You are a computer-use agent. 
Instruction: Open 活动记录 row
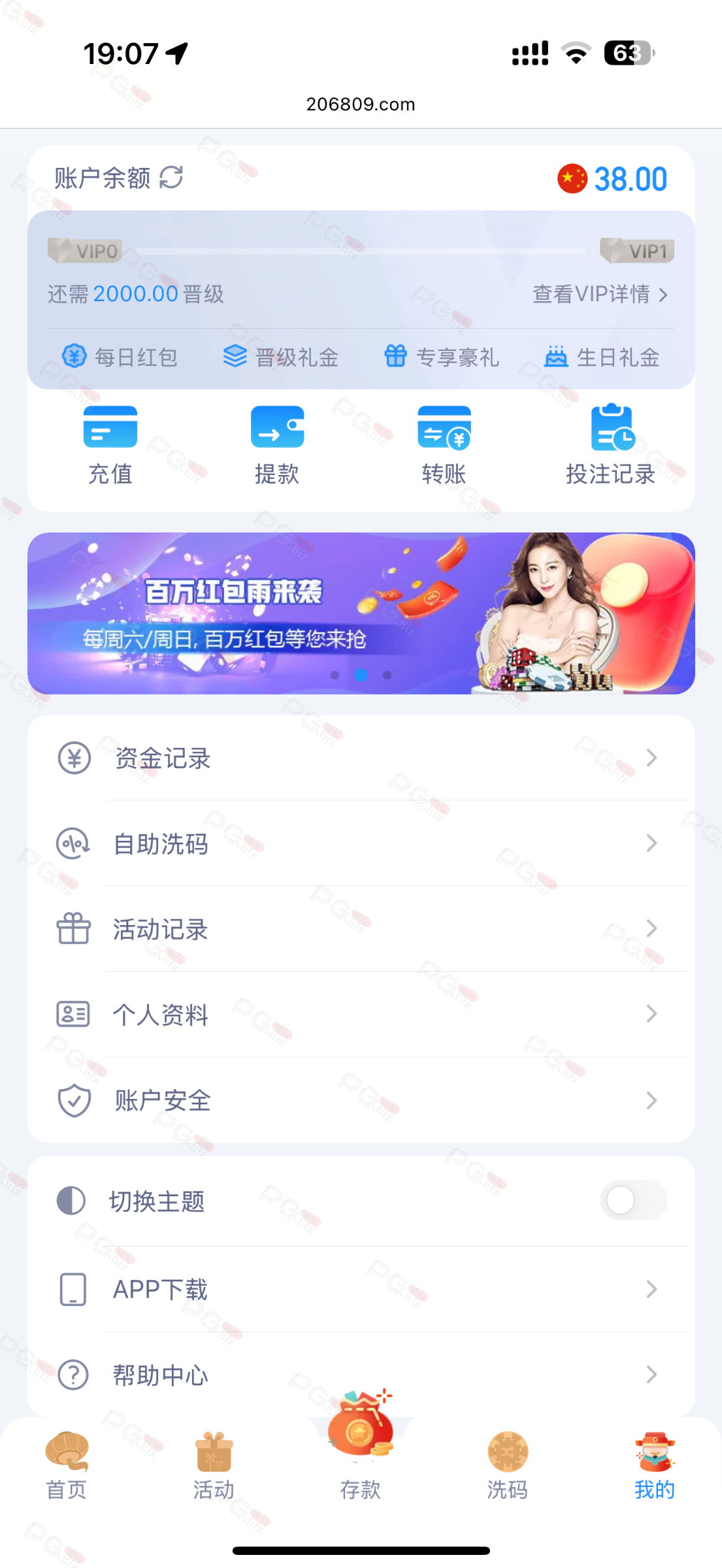coord(361,929)
